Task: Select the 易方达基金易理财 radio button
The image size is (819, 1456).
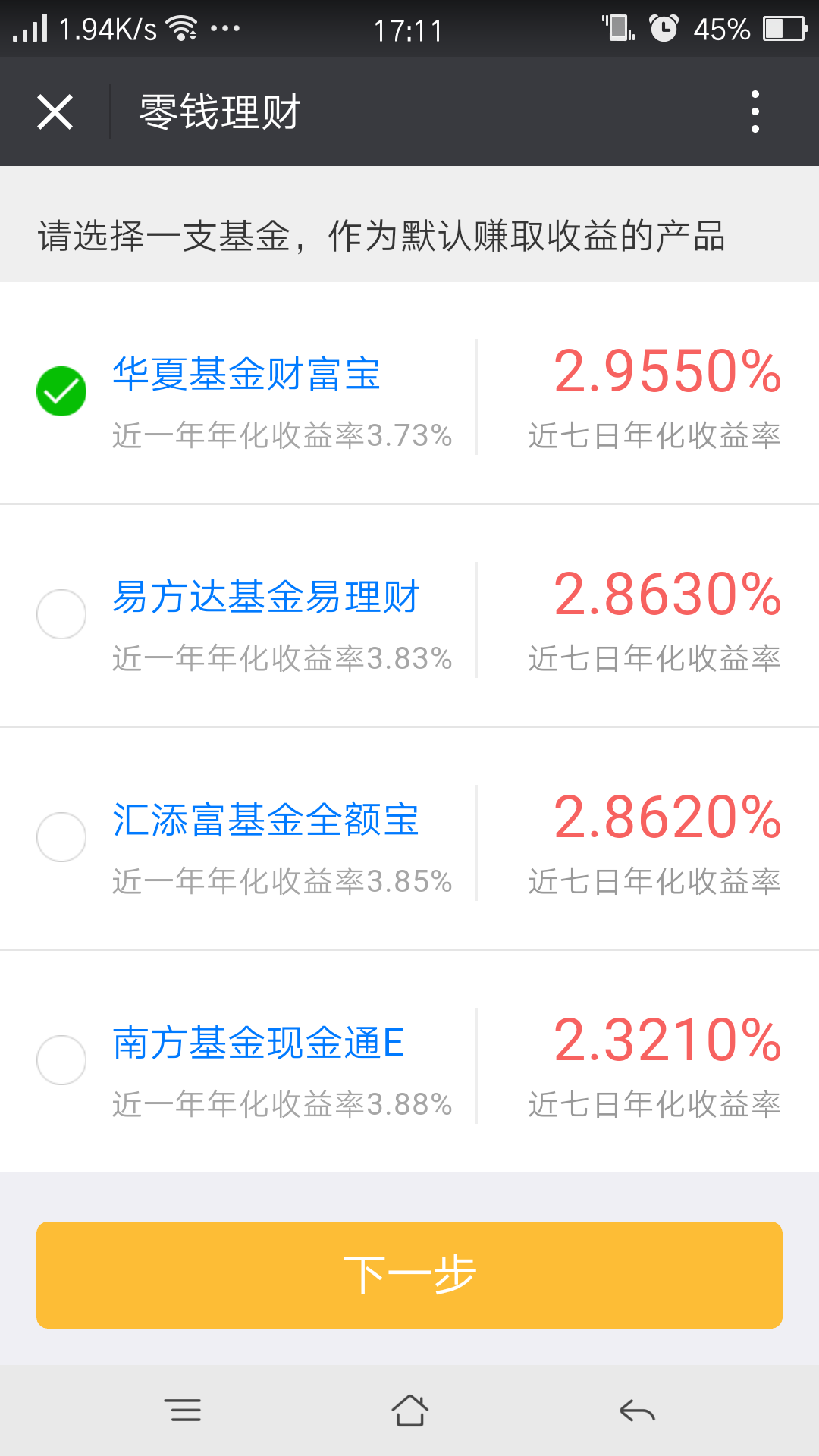Action: coord(61,614)
